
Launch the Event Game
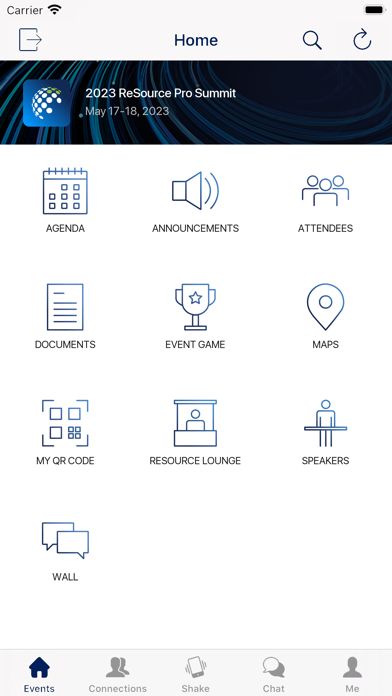[195, 317]
